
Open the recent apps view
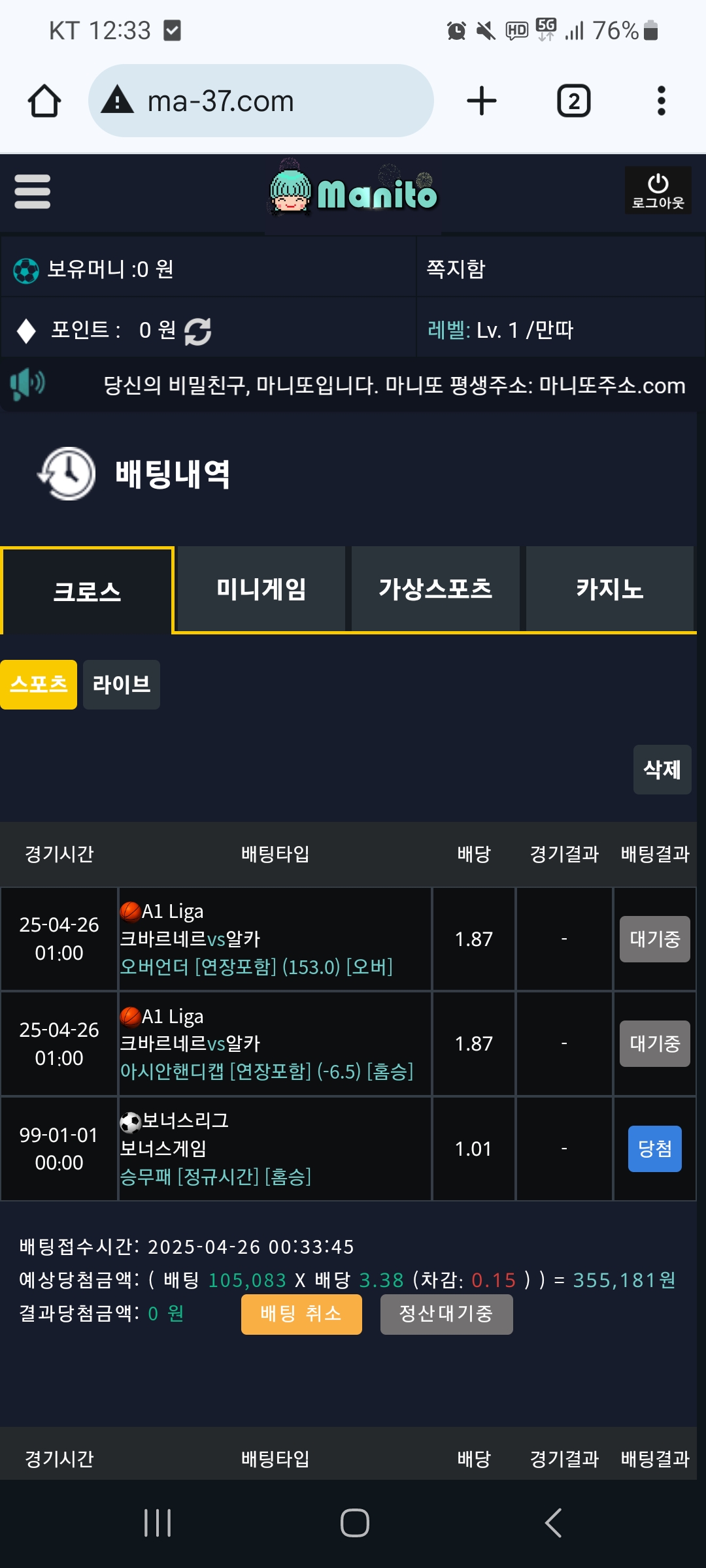(158, 1523)
